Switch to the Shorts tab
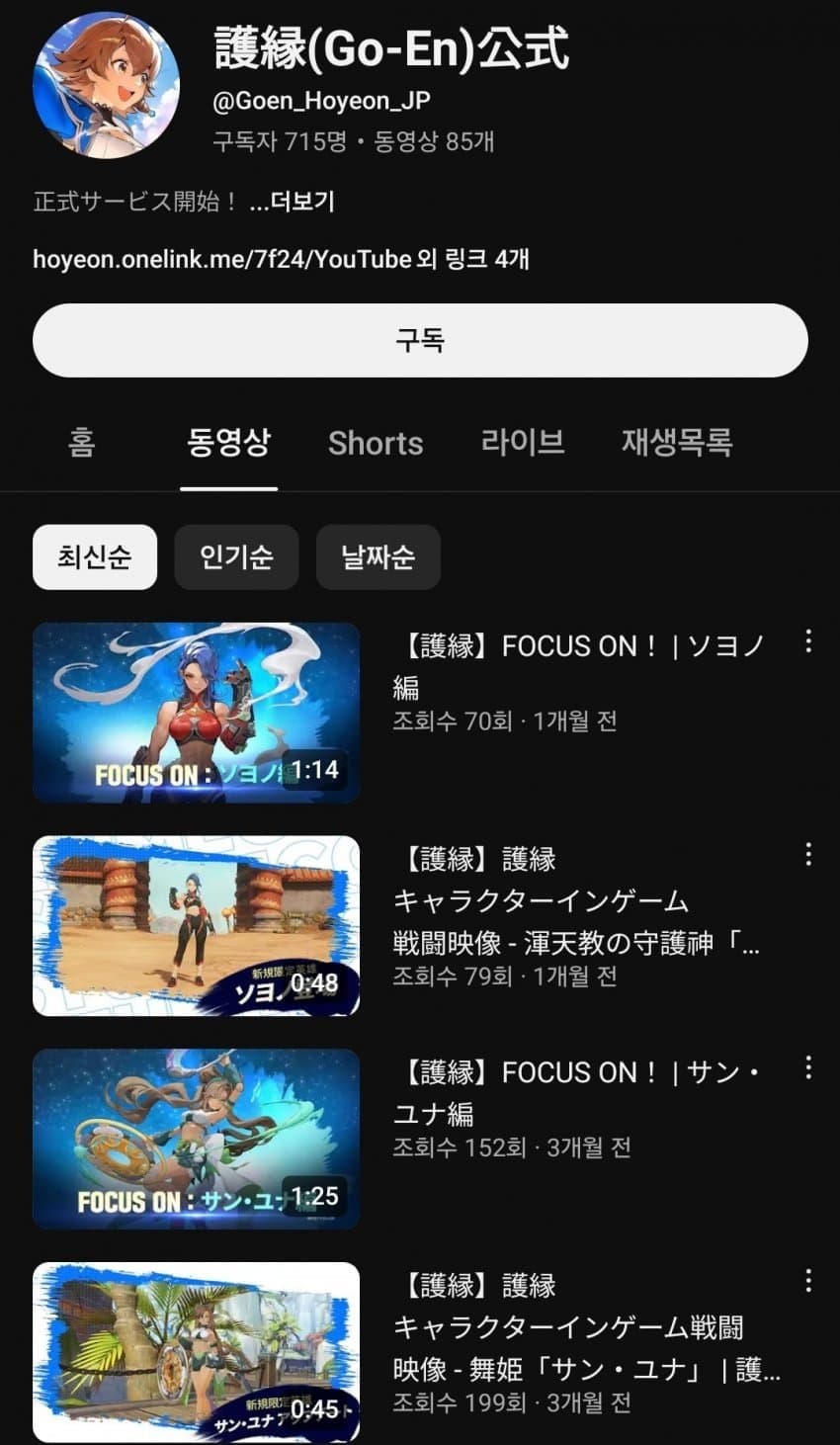840x1445 pixels. tap(376, 443)
